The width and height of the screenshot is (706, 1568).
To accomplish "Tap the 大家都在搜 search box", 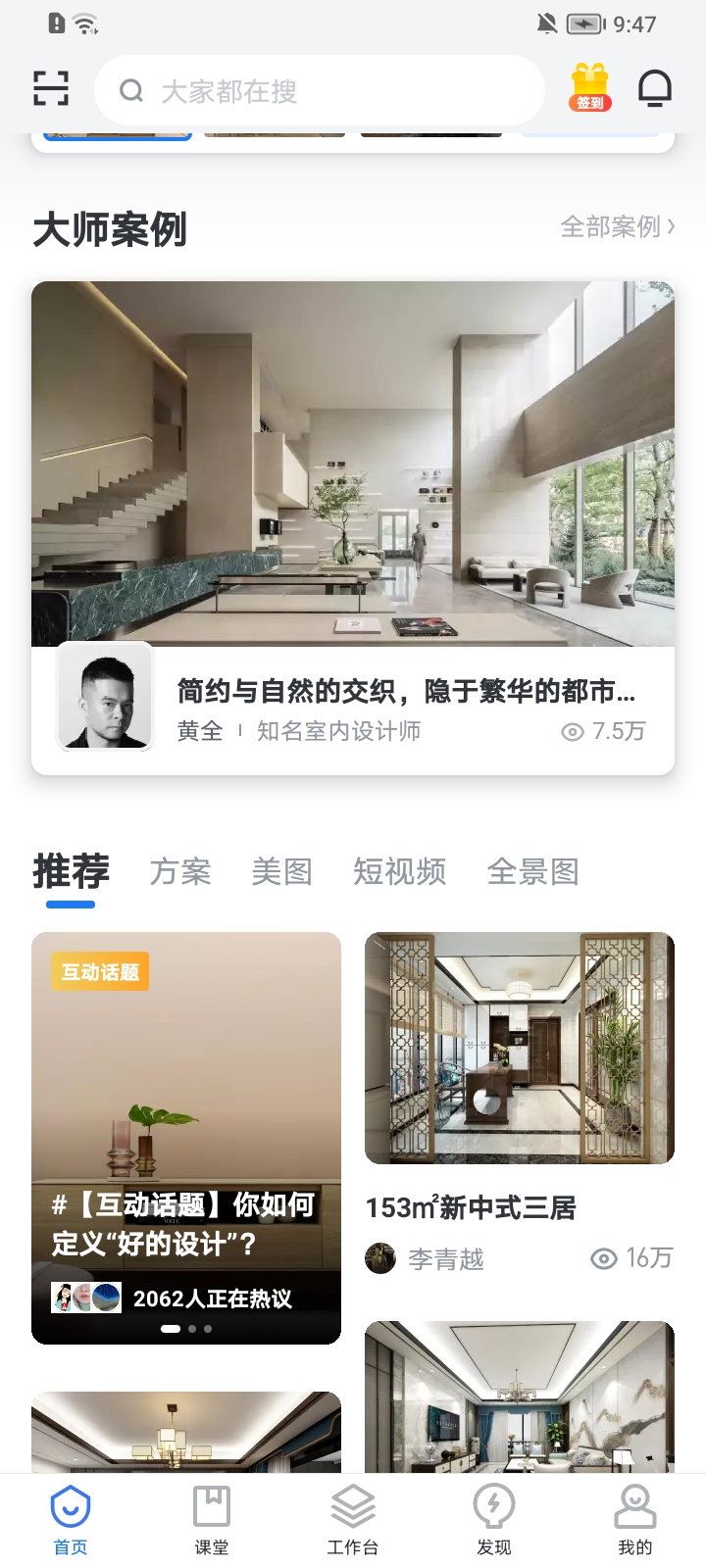I will [x=319, y=91].
